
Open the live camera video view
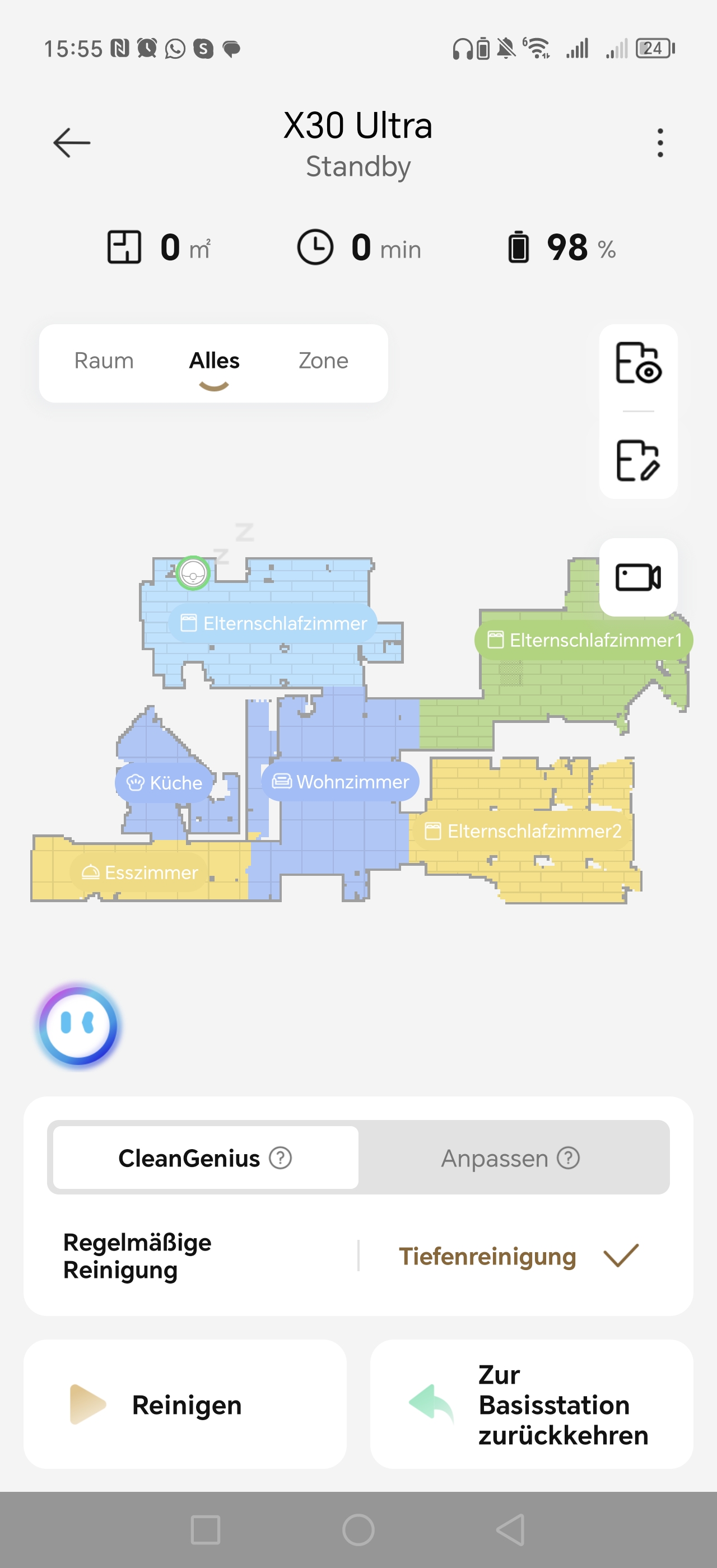tap(638, 577)
